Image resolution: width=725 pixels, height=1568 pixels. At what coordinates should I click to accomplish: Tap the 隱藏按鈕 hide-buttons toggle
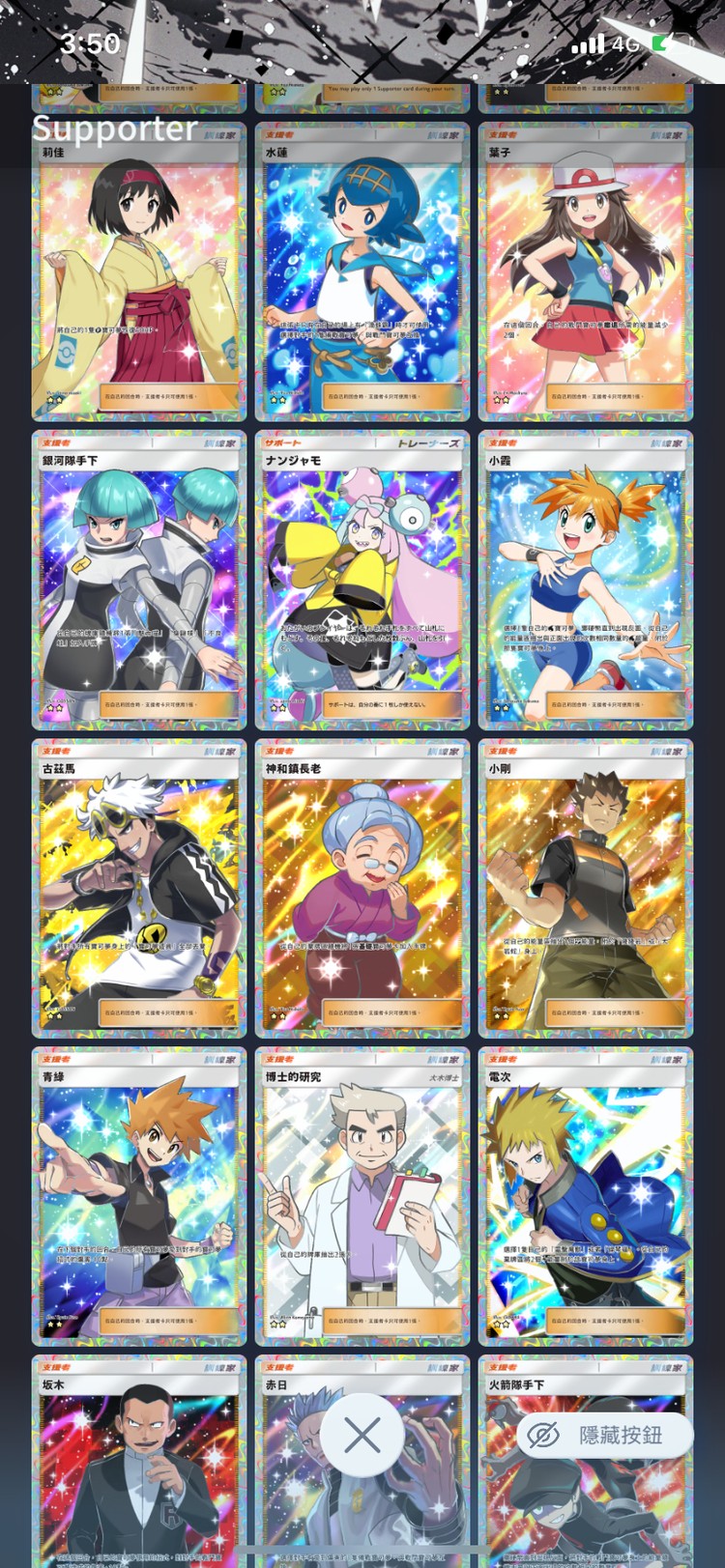[604, 1435]
